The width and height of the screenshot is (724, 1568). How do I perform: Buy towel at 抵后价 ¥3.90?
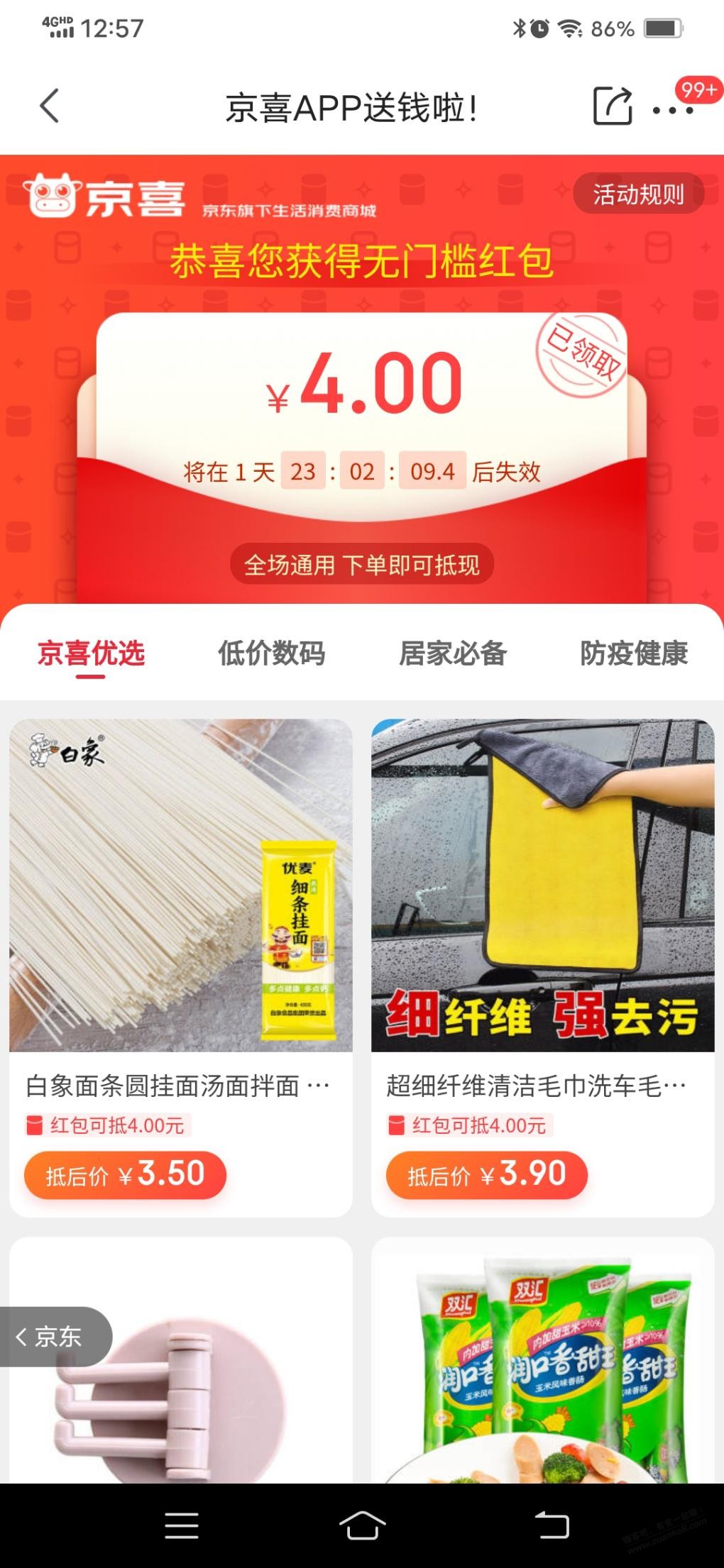pyautogui.click(x=487, y=1174)
